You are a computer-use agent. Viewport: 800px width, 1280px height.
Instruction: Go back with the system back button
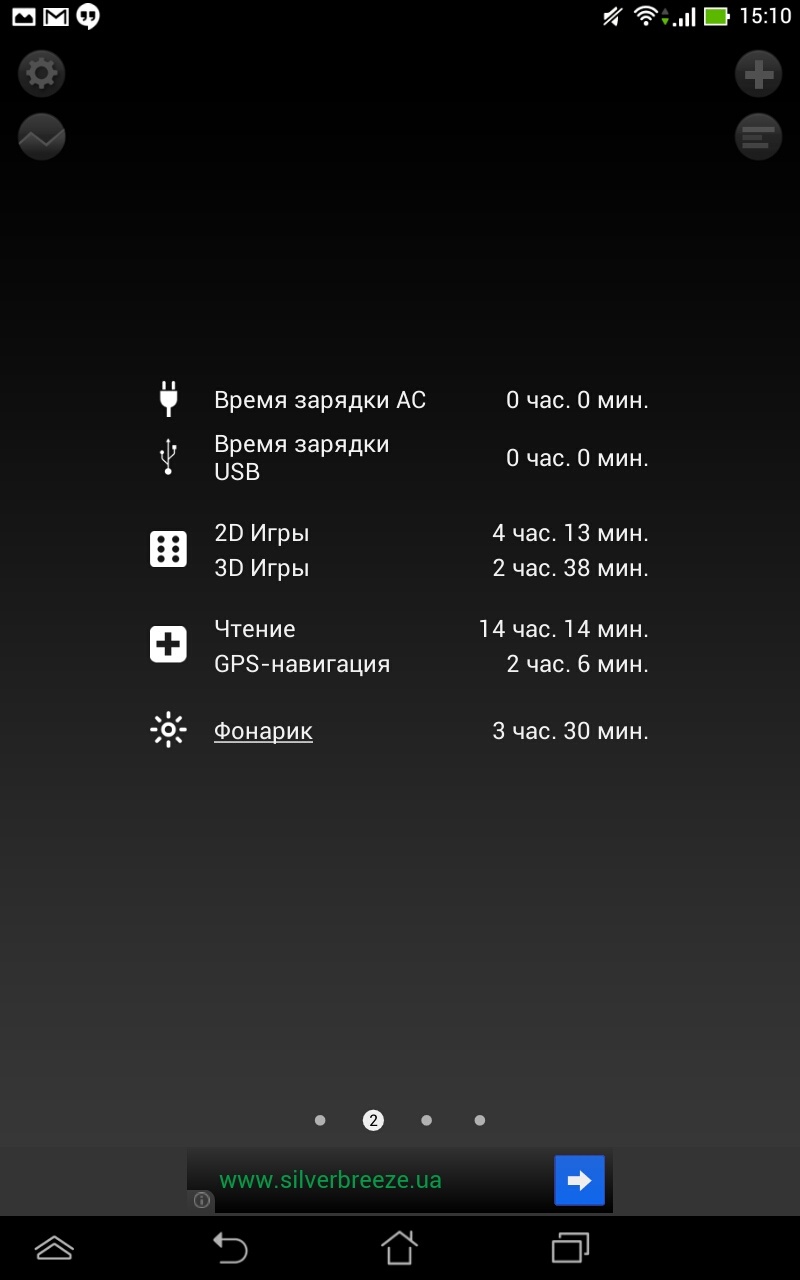(x=229, y=1247)
